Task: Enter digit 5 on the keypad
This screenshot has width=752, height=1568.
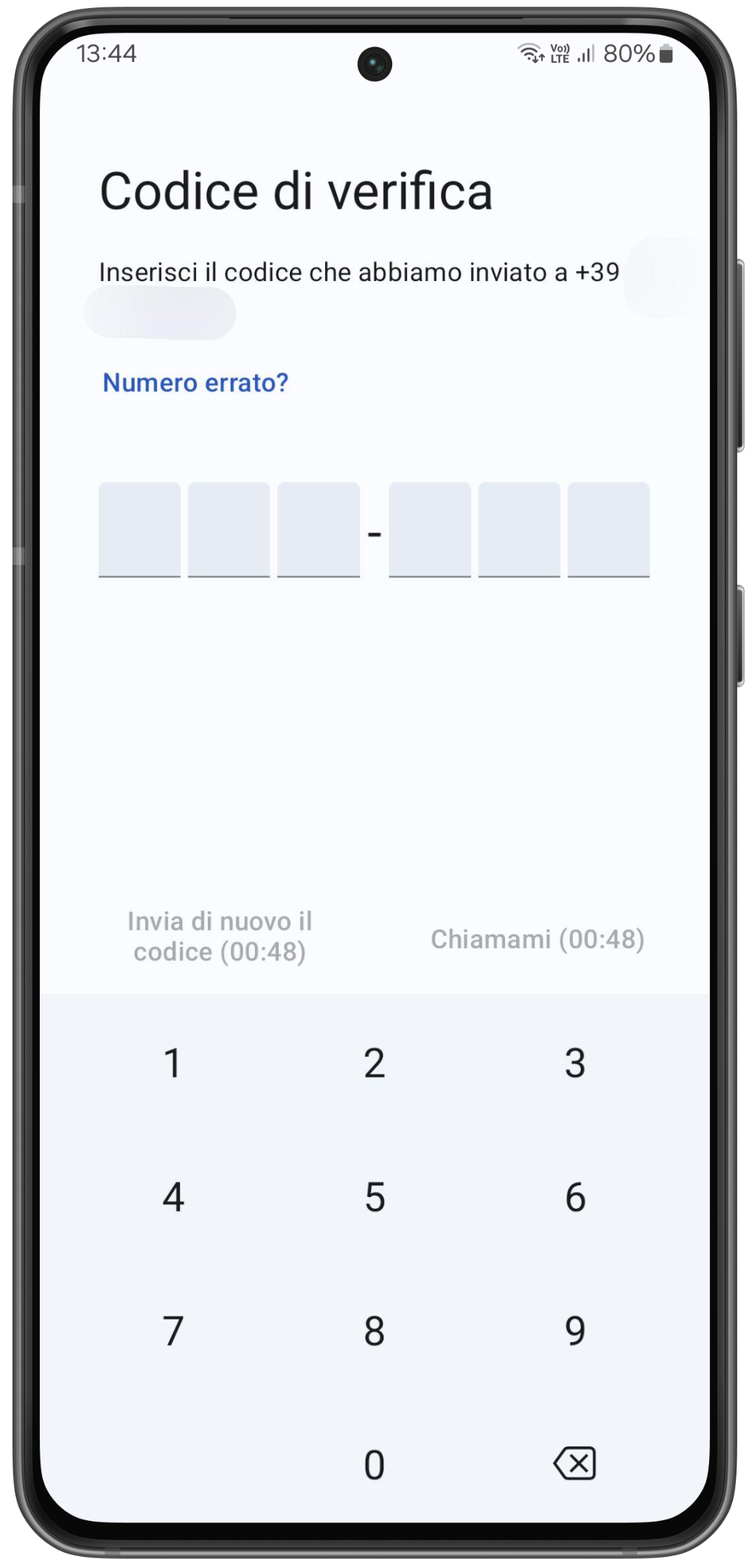Action: pos(375,1197)
